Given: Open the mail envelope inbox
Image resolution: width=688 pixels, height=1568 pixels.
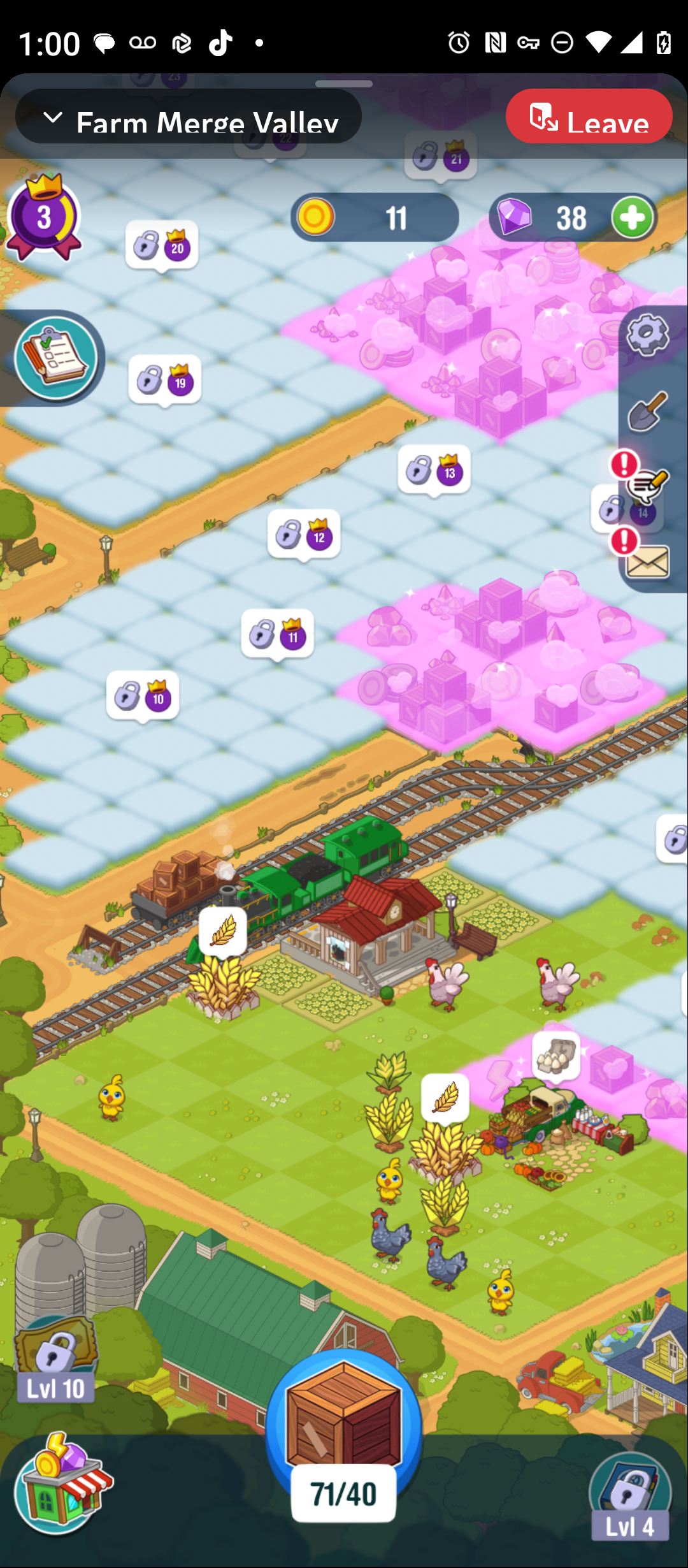Looking at the screenshot, I should [647, 562].
